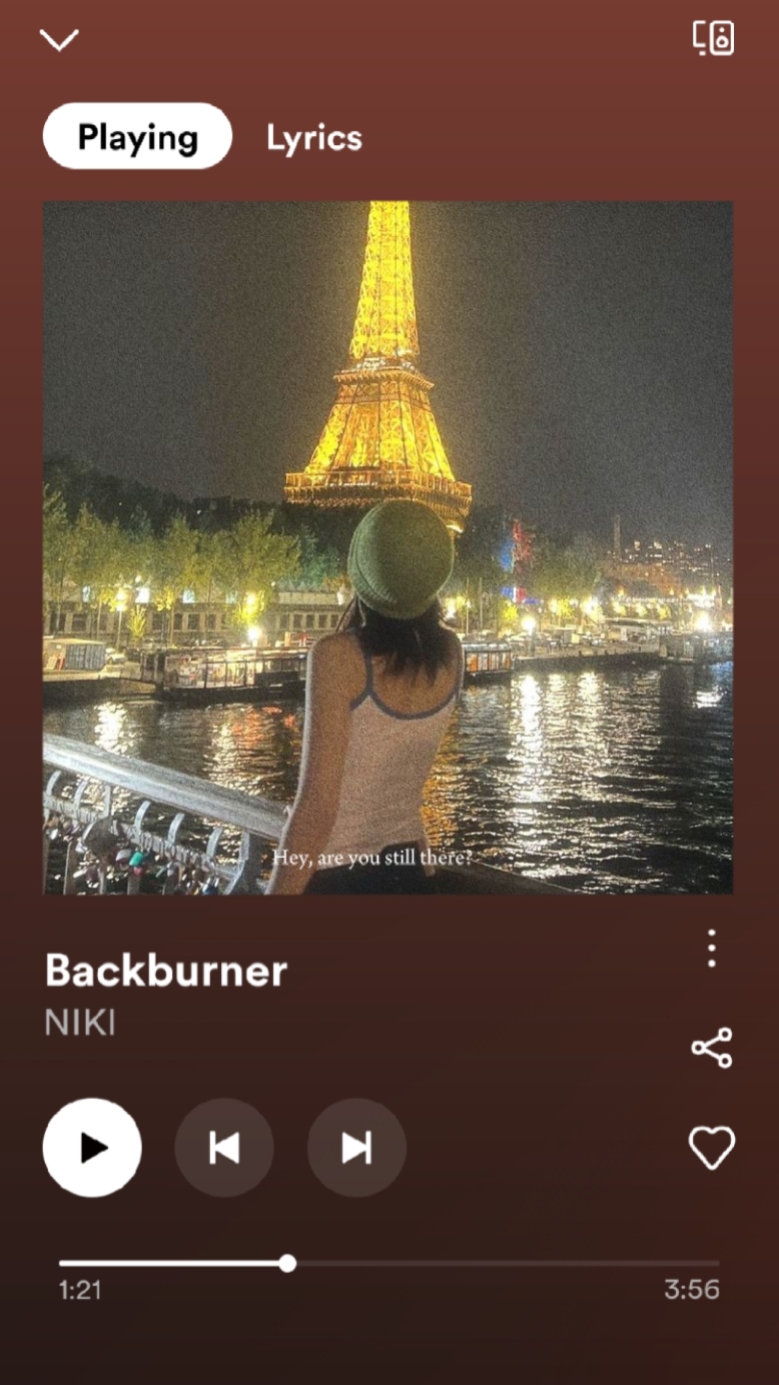This screenshot has width=779, height=1385.
Task: Select the Playing tab
Action: pos(138,136)
